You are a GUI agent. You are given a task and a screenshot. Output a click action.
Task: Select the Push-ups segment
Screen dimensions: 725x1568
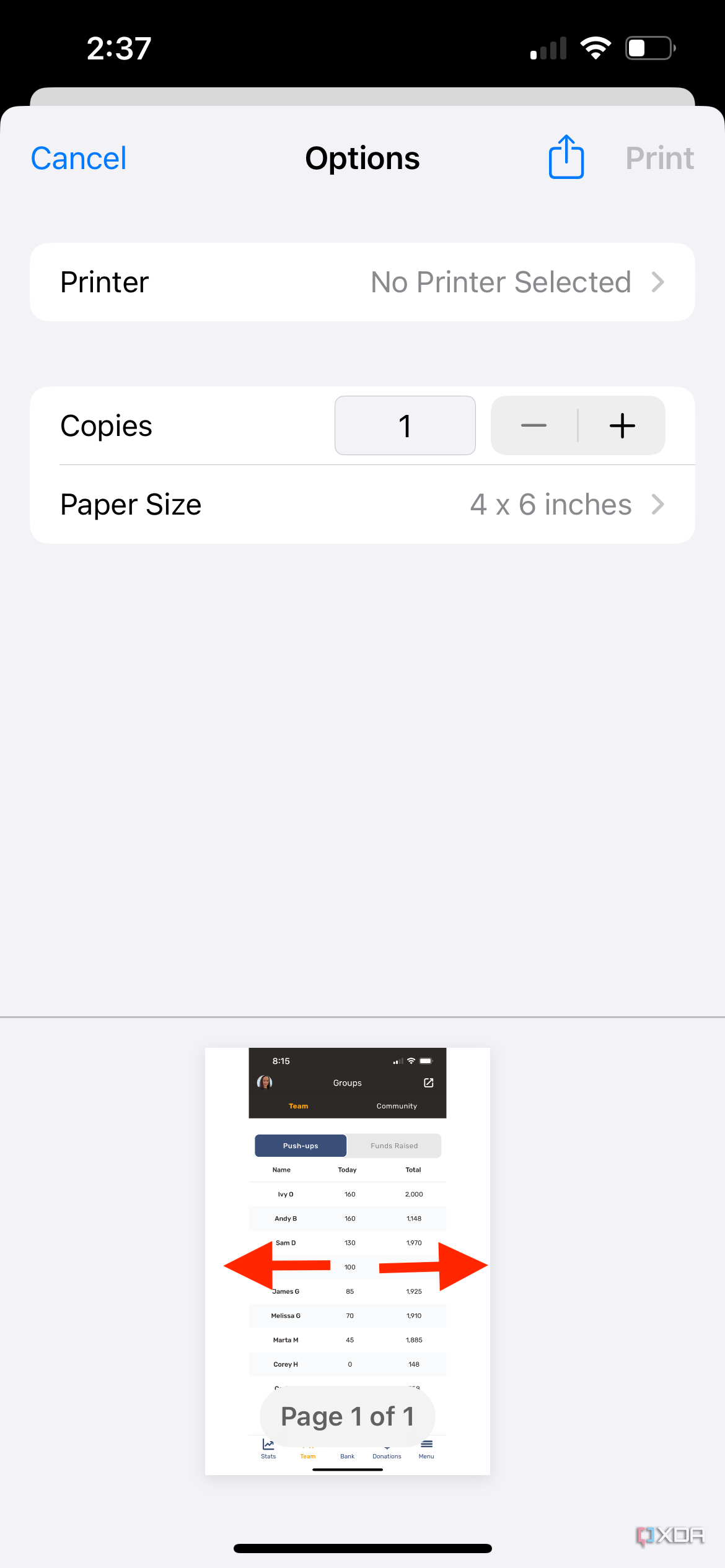click(300, 1145)
